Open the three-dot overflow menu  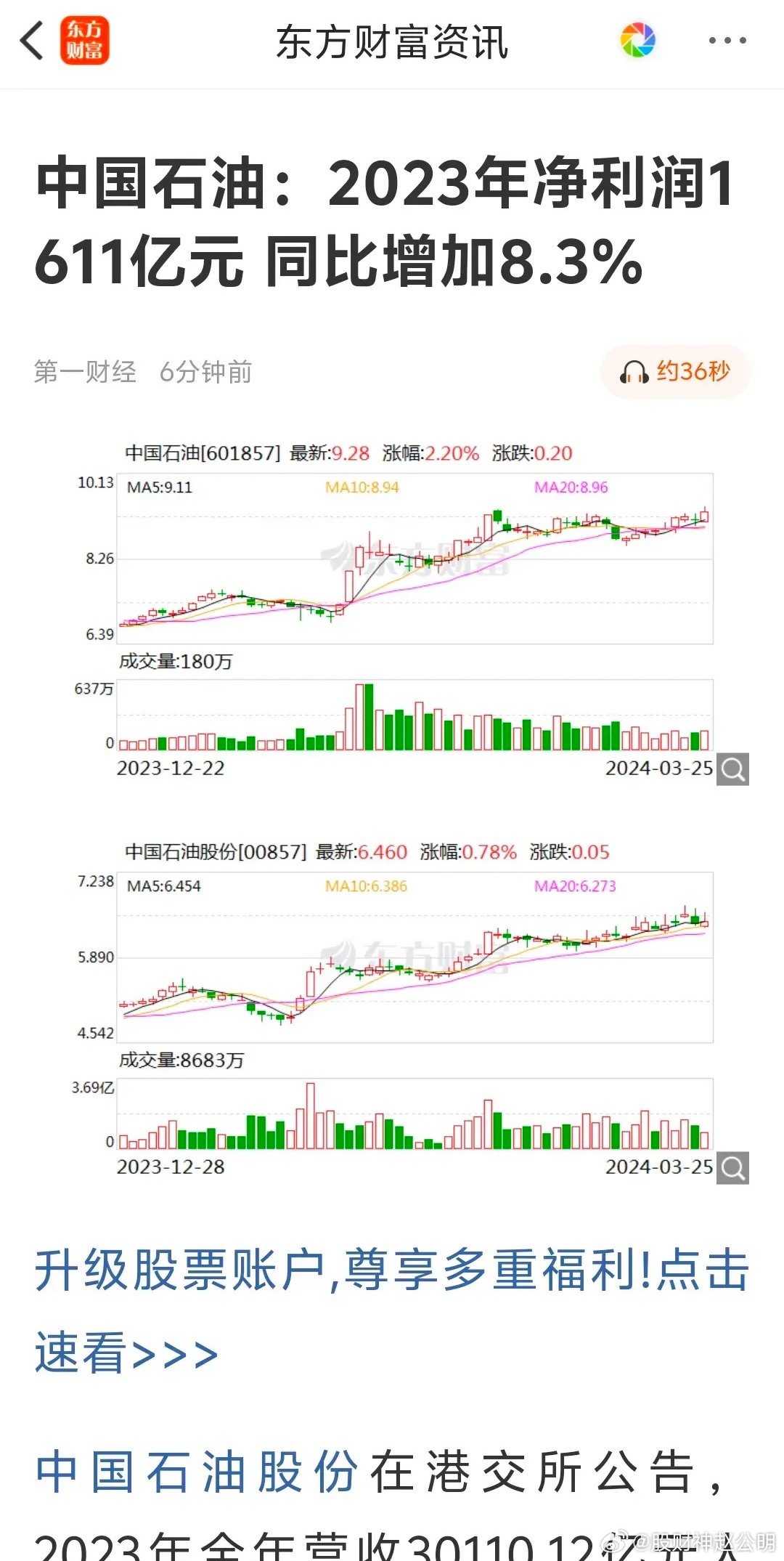(727, 41)
